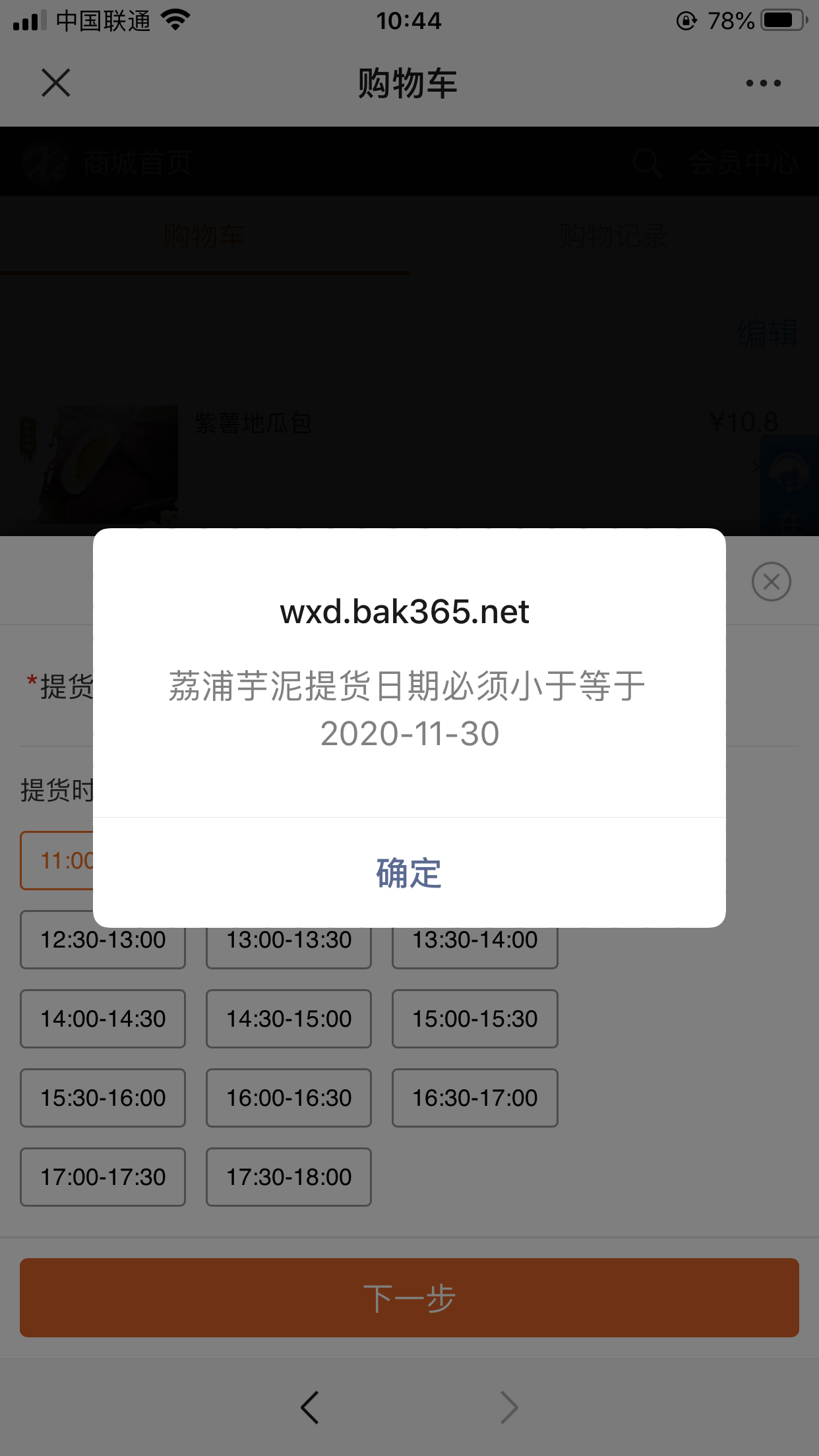Select the 14:00-14:30 time slot
The width and height of the screenshot is (819, 1456).
[x=103, y=1019]
